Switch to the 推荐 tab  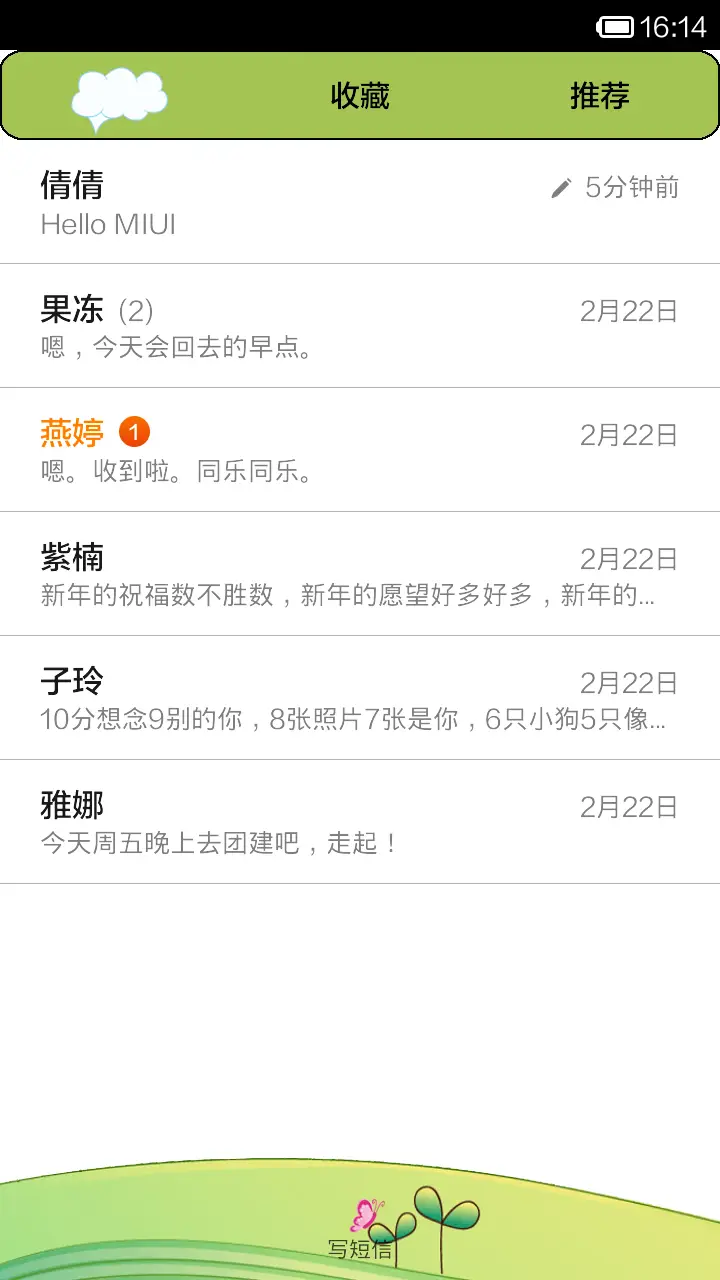(599, 95)
